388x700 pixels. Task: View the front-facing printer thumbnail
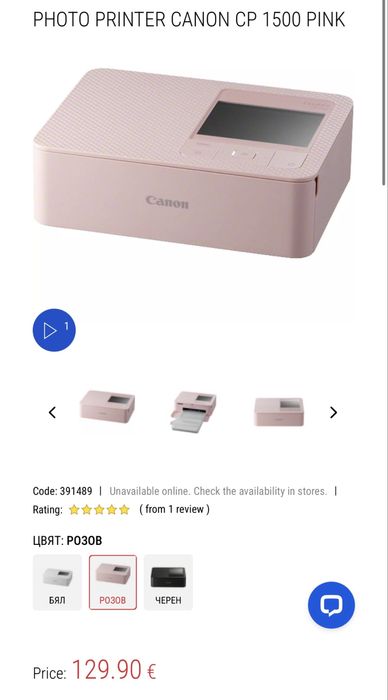coord(279,411)
